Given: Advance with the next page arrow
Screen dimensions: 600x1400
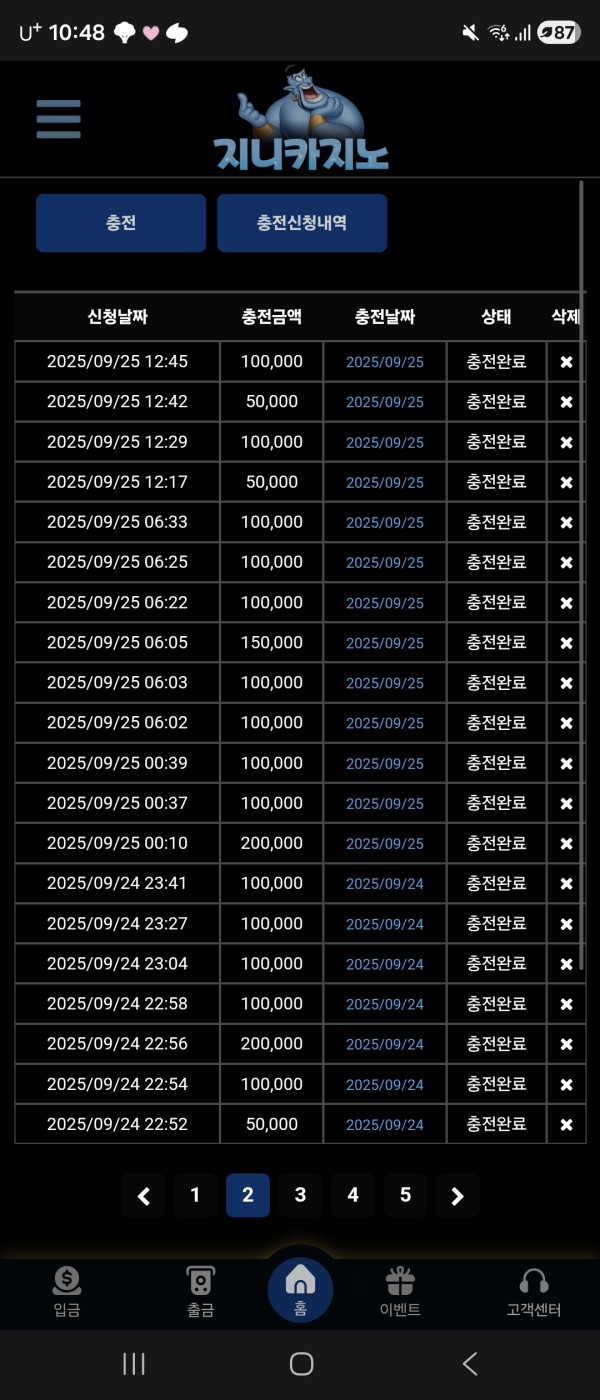Looking at the screenshot, I should [458, 1196].
